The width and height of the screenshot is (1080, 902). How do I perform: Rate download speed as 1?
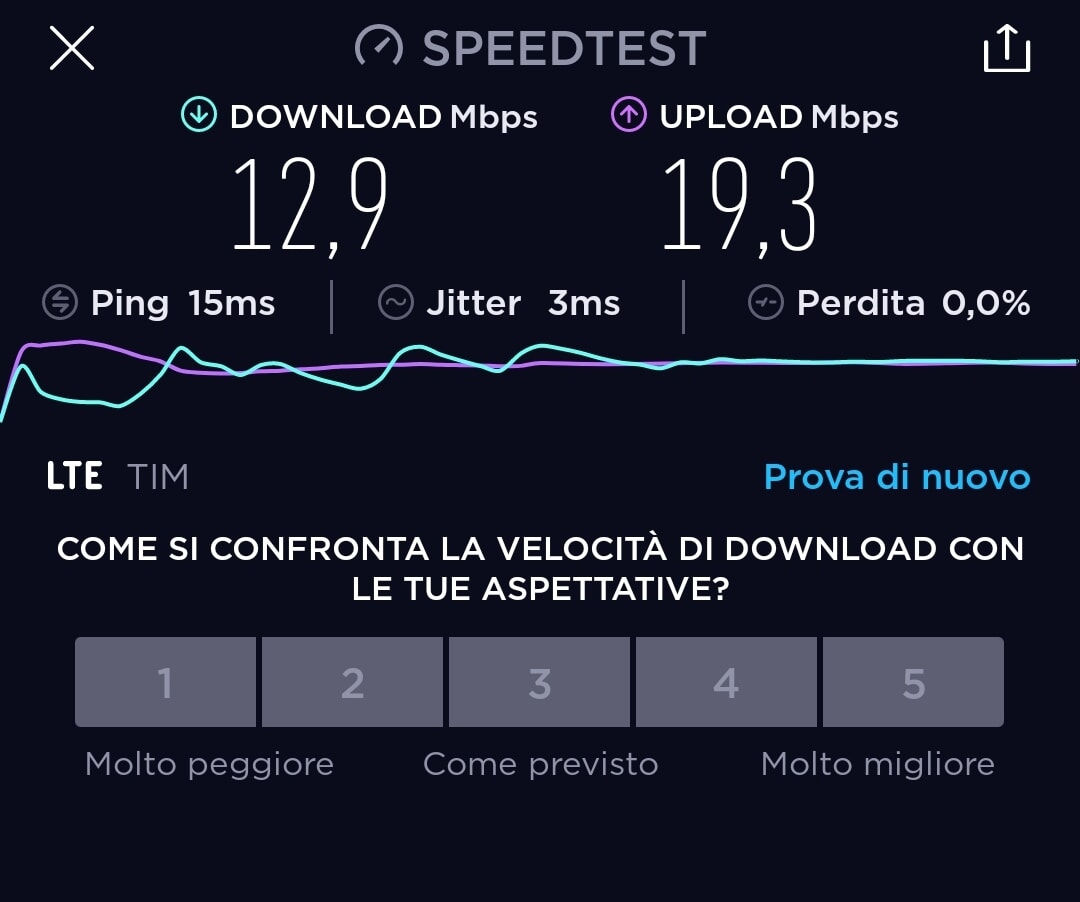[165, 682]
